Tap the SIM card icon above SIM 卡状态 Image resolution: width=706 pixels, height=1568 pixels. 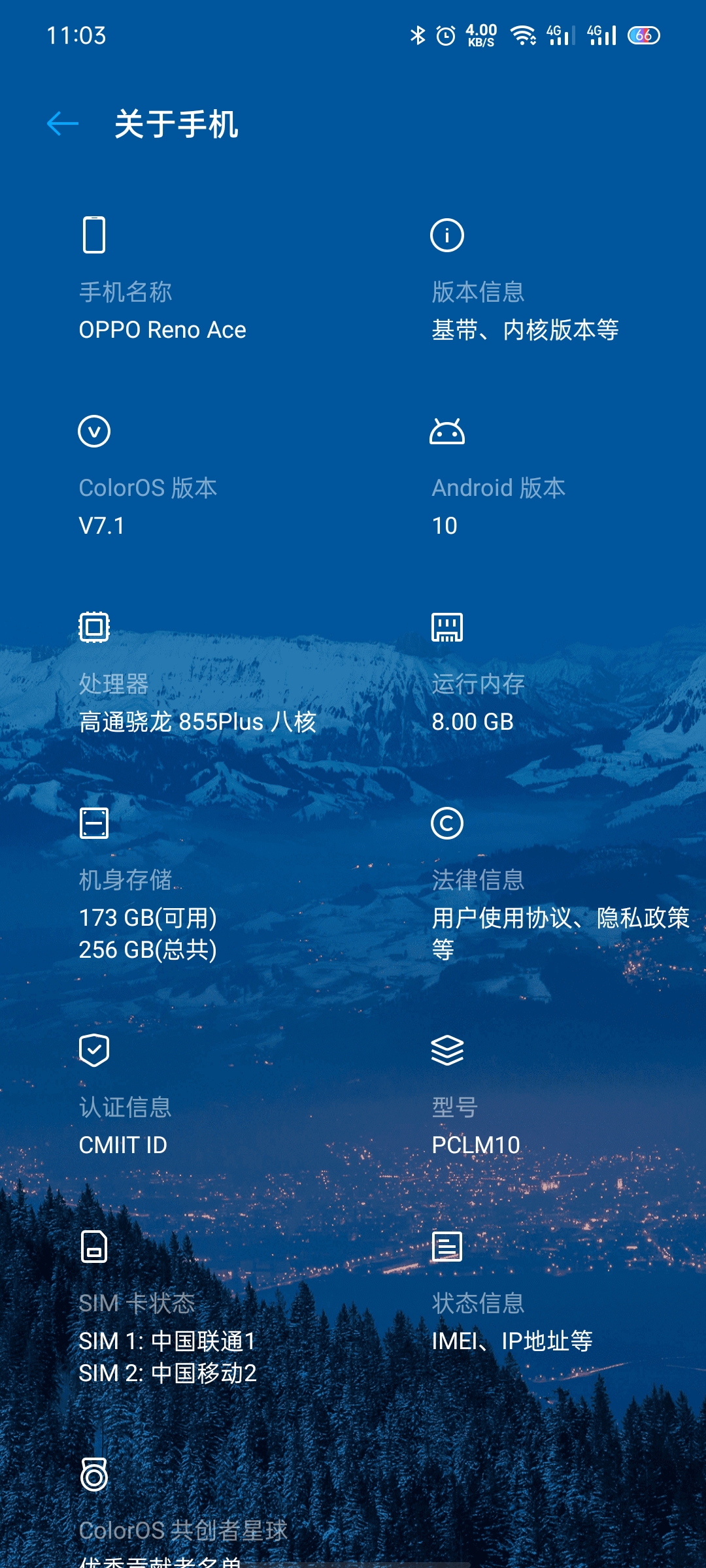[93, 1247]
